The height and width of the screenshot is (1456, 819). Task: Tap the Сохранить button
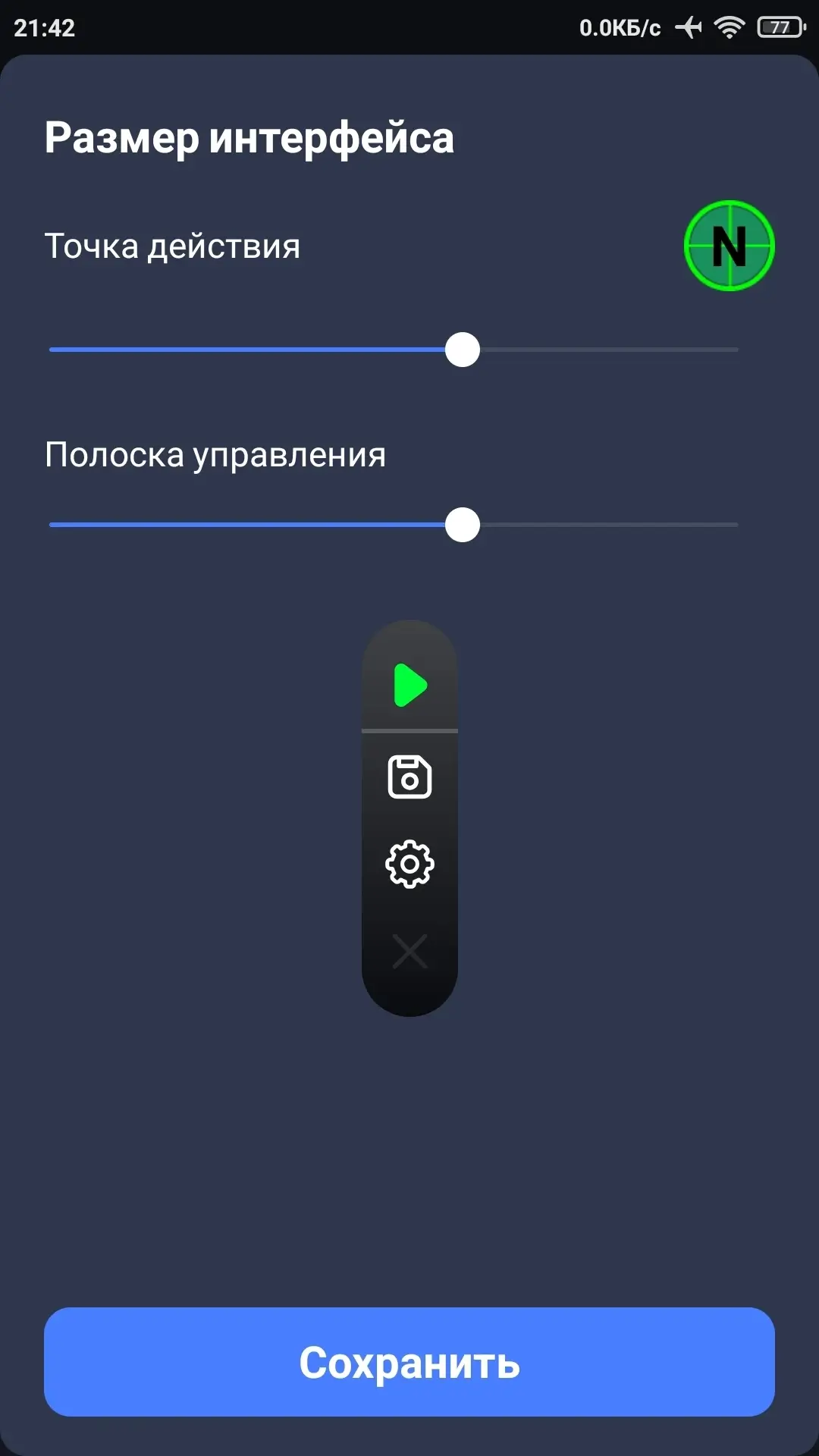point(409,1362)
